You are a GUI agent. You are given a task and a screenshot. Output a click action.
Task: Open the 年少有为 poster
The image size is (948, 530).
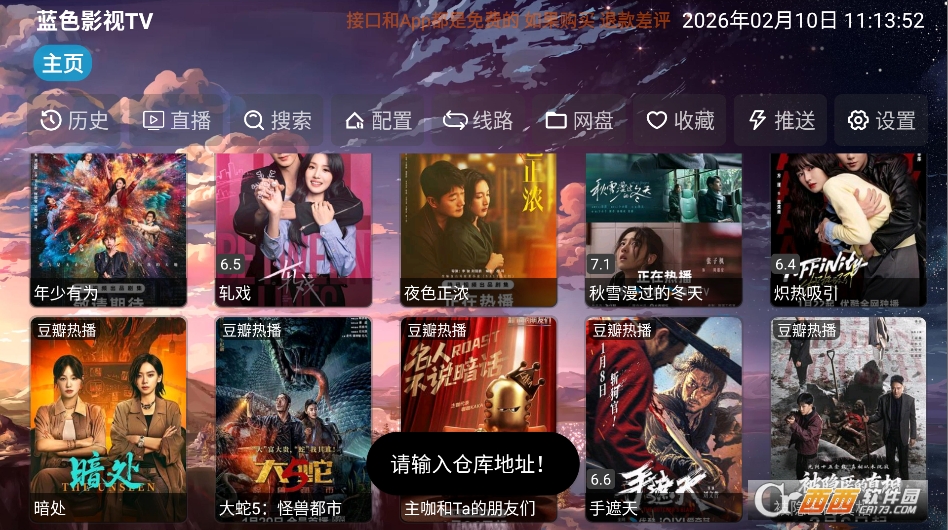109,229
